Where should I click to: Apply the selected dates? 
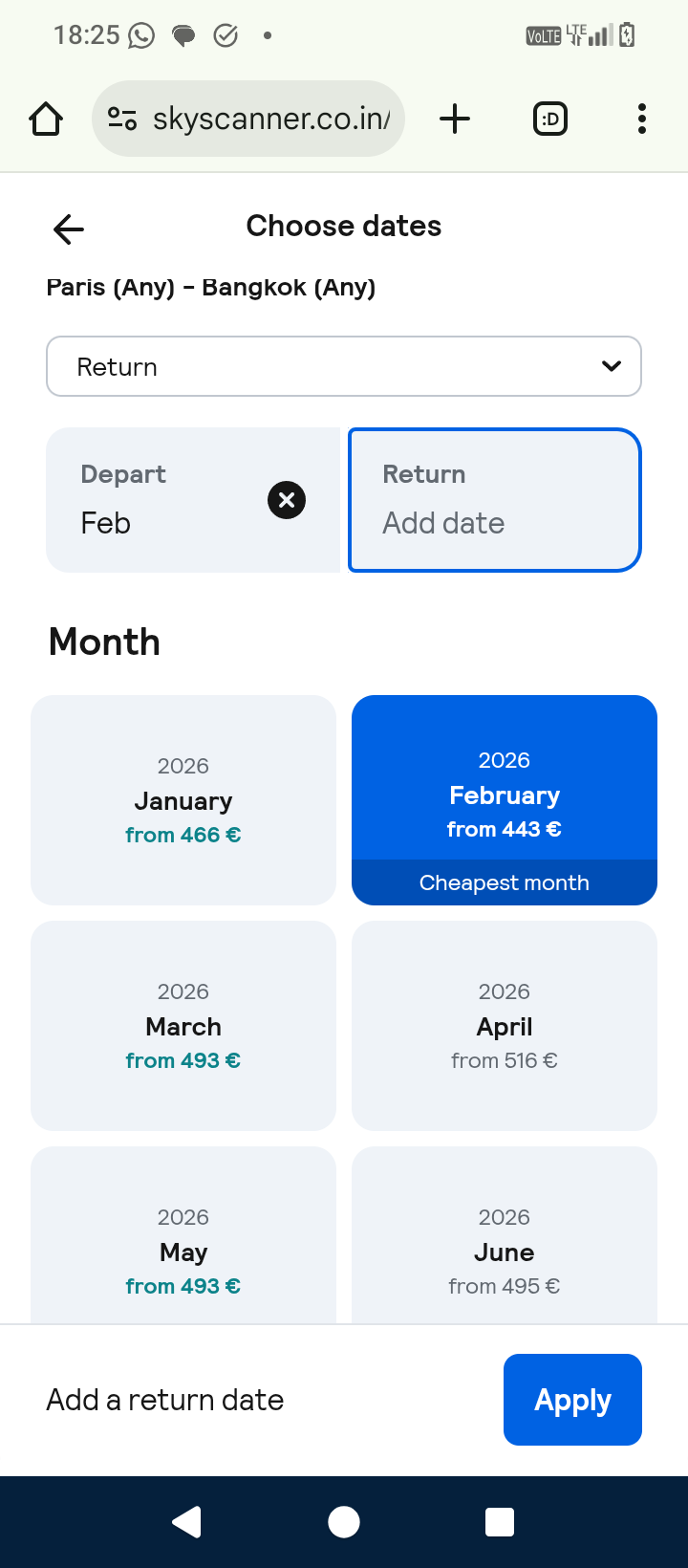click(572, 1400)
